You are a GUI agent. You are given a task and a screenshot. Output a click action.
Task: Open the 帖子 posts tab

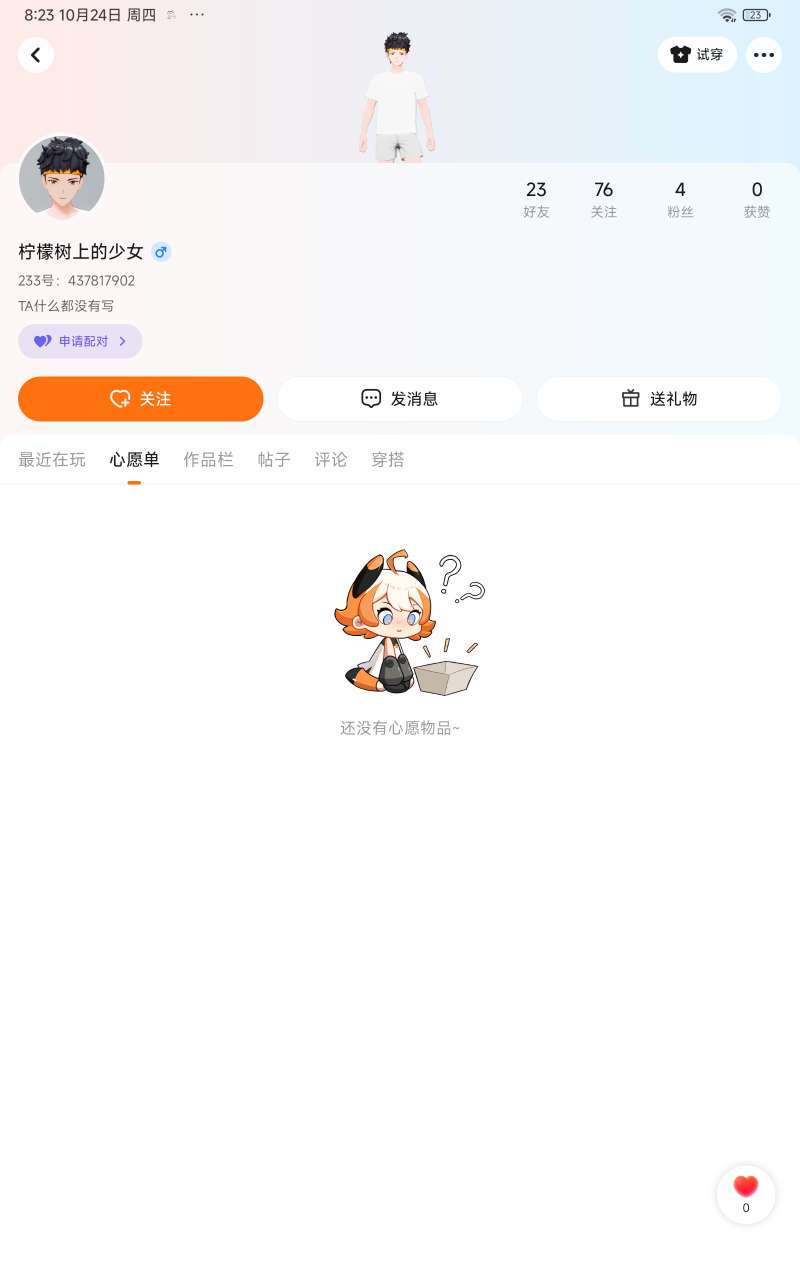point(274,460)
